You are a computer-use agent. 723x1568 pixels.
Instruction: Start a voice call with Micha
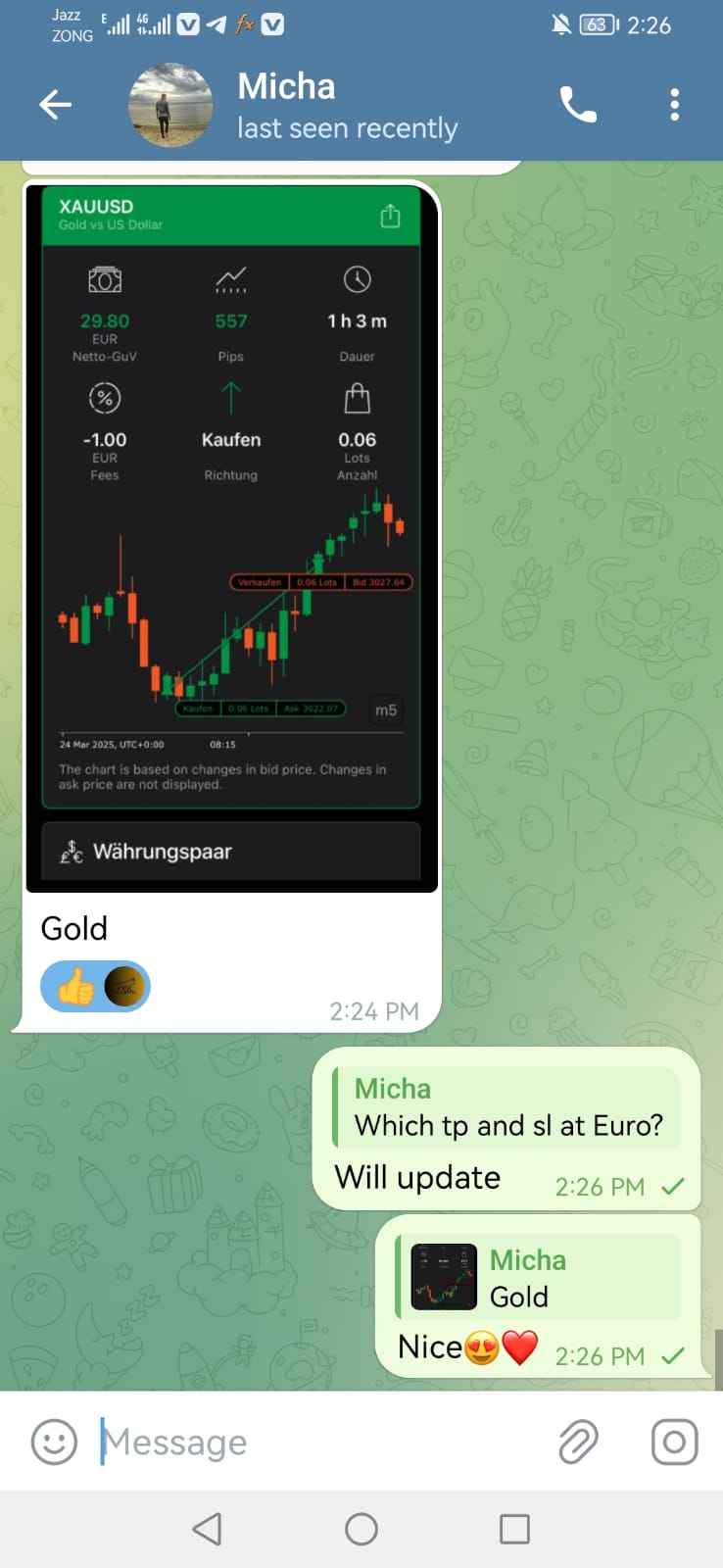coord(577,104)
